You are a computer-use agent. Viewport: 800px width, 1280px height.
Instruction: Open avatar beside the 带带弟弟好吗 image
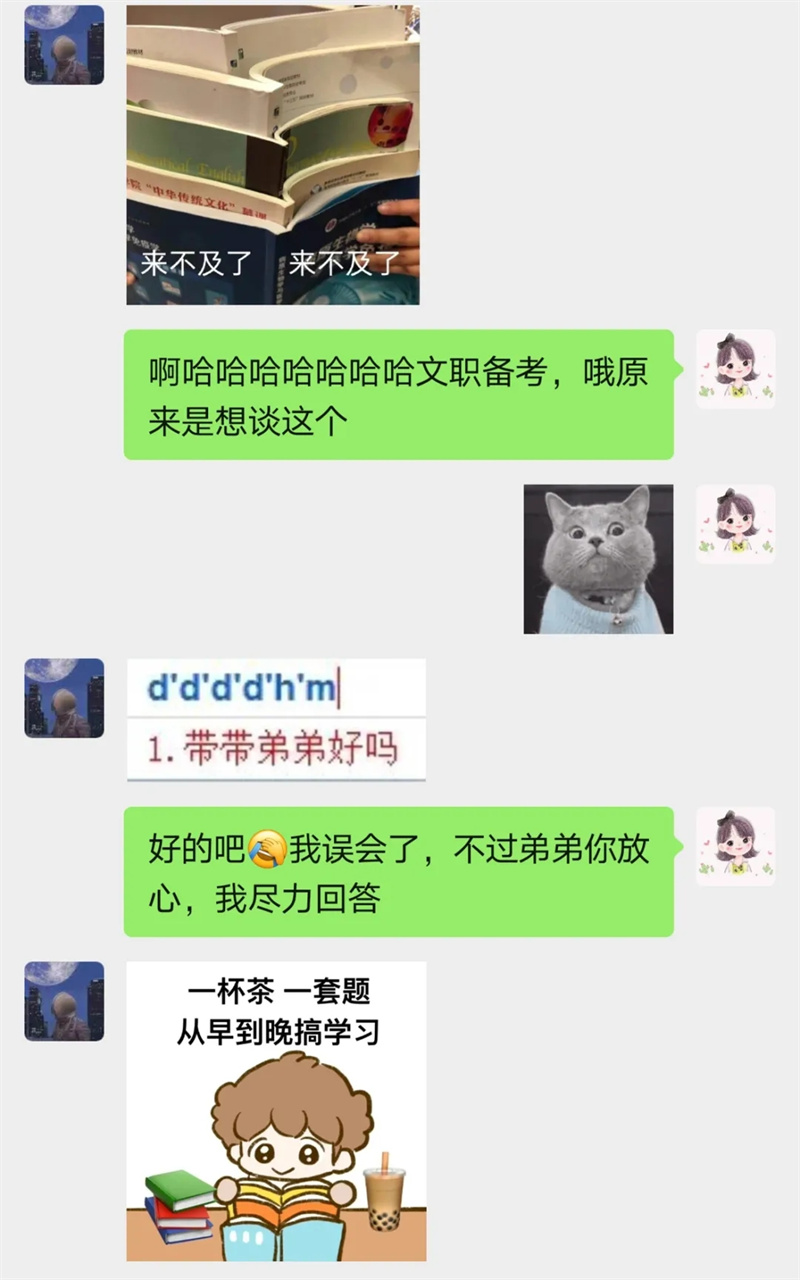click(x=64, y=698)
